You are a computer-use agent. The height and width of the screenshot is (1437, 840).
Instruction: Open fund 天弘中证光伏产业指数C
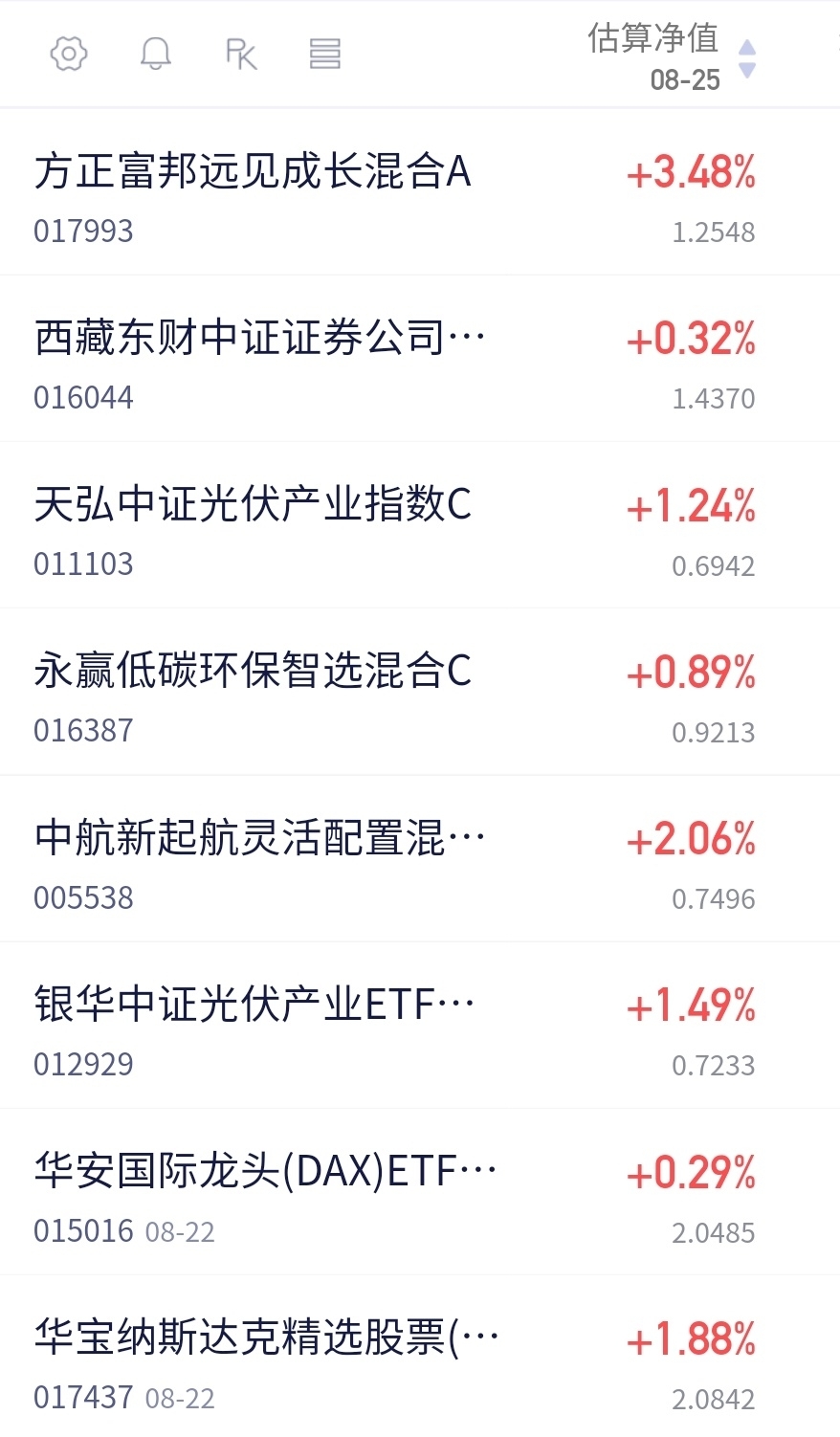coord(420,525)
